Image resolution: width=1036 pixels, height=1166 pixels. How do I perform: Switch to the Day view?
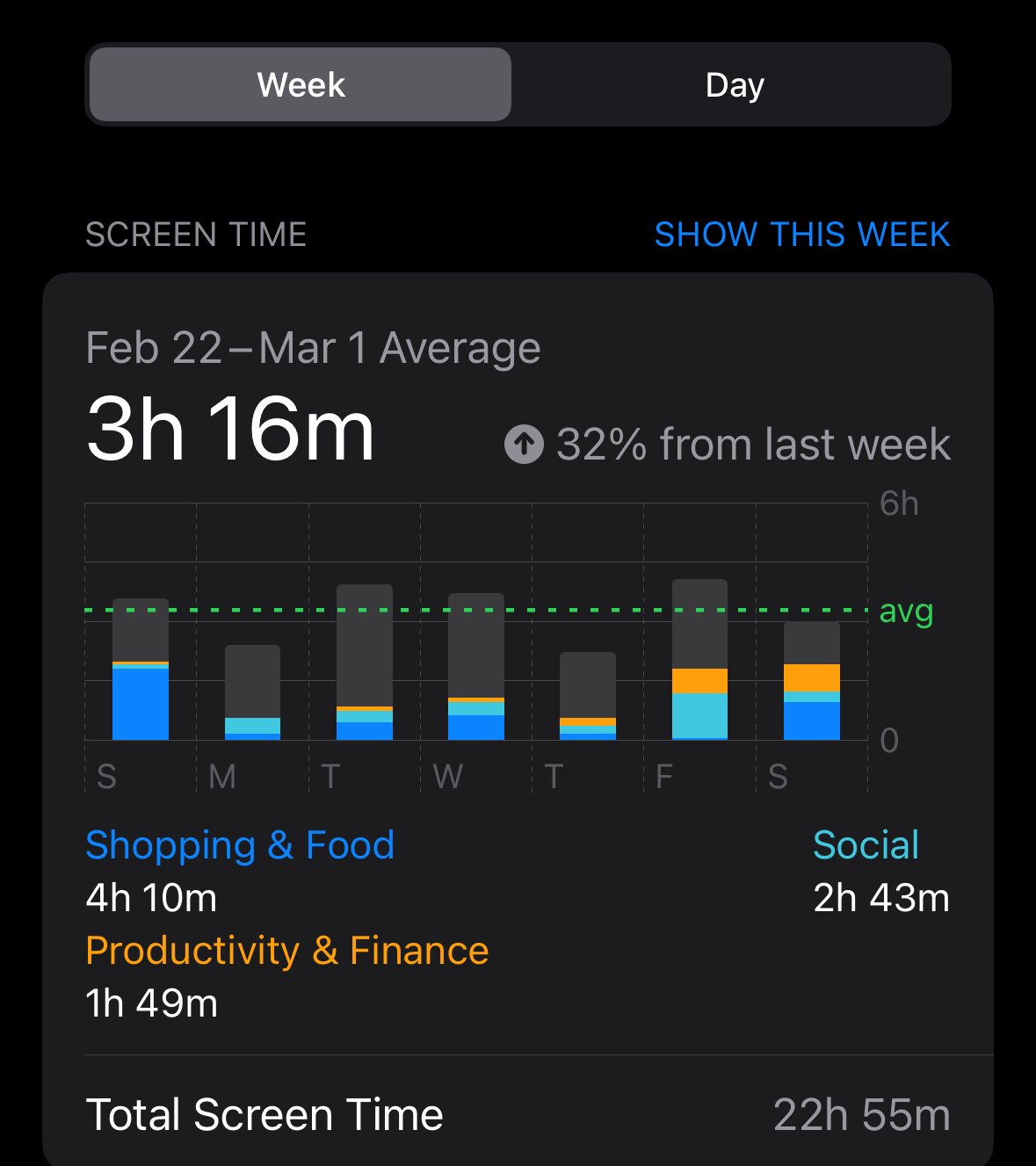[735, 85]
